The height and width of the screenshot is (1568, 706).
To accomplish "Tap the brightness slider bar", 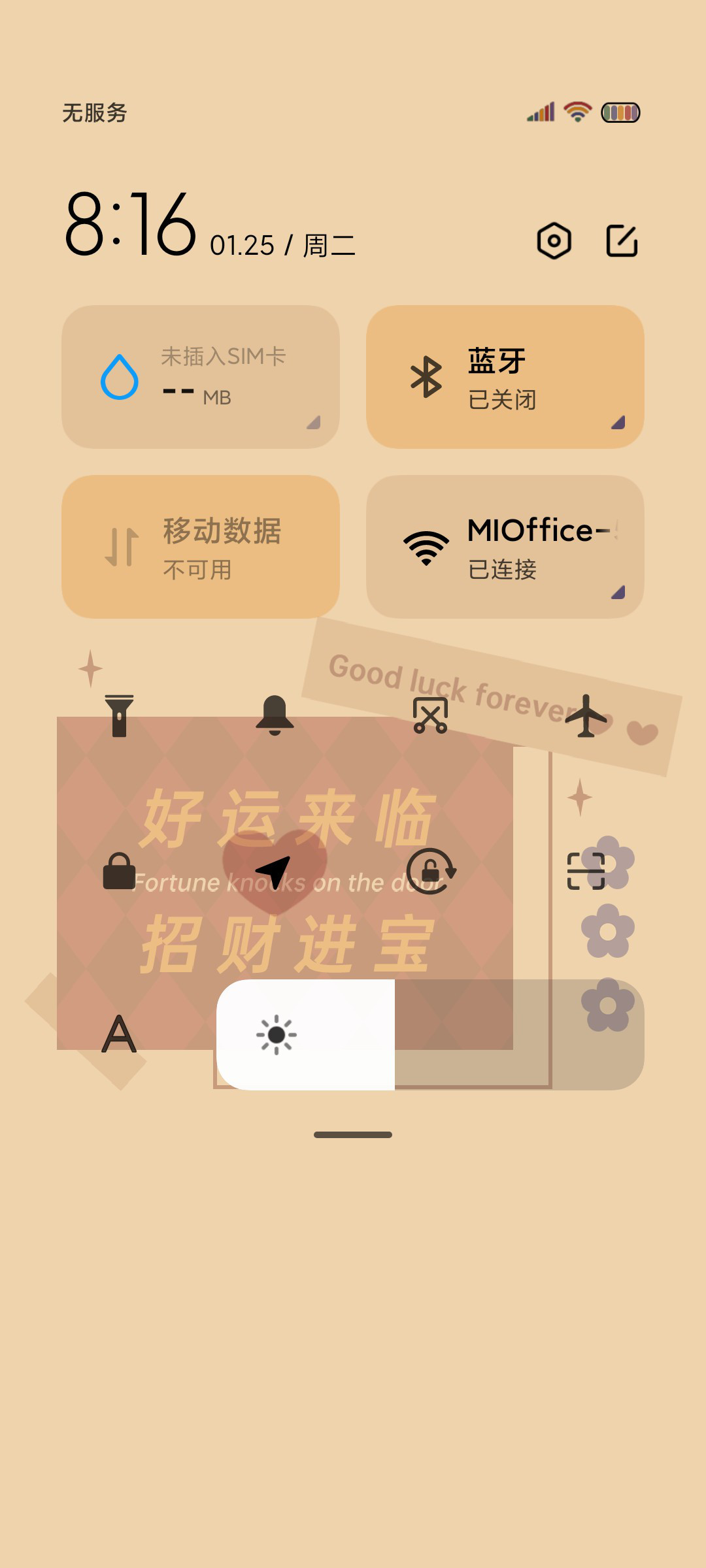I will pos(430,1035).
